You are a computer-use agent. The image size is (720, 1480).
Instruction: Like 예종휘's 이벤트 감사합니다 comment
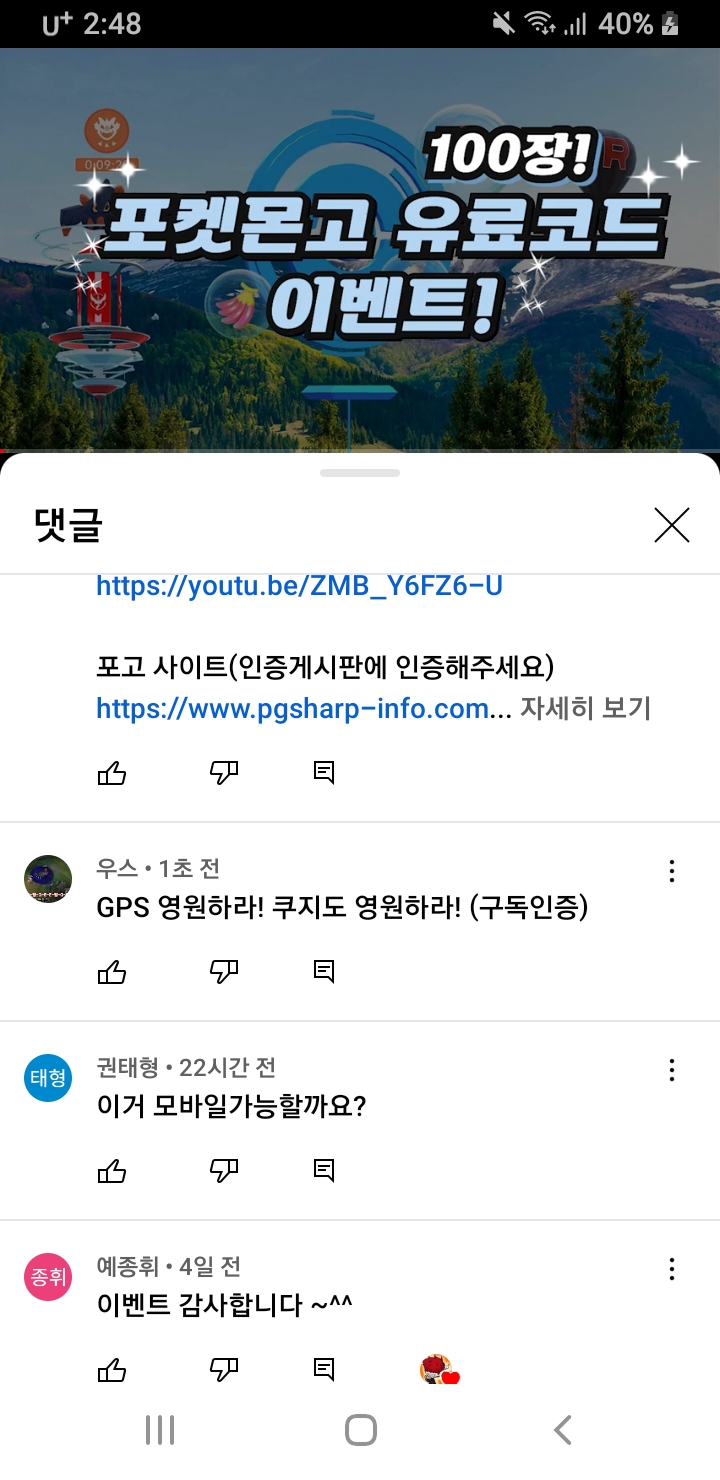[x=112, y=1369]
